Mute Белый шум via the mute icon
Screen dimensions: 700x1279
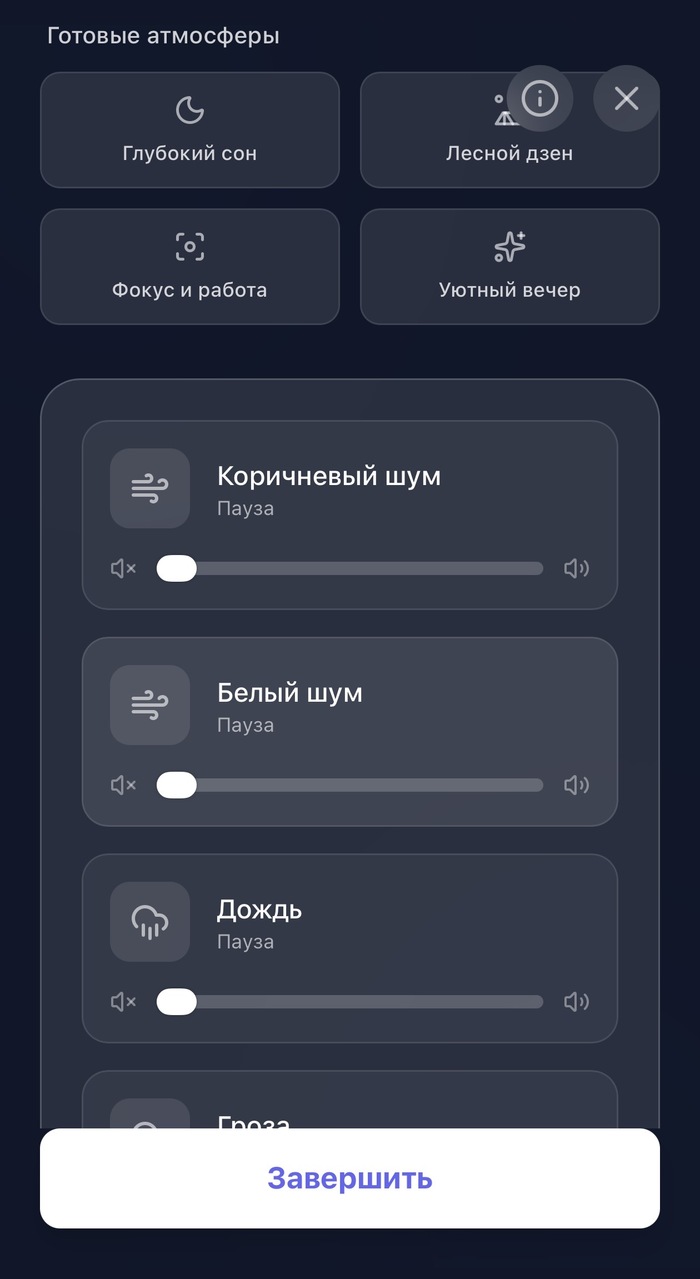point(123,785)
